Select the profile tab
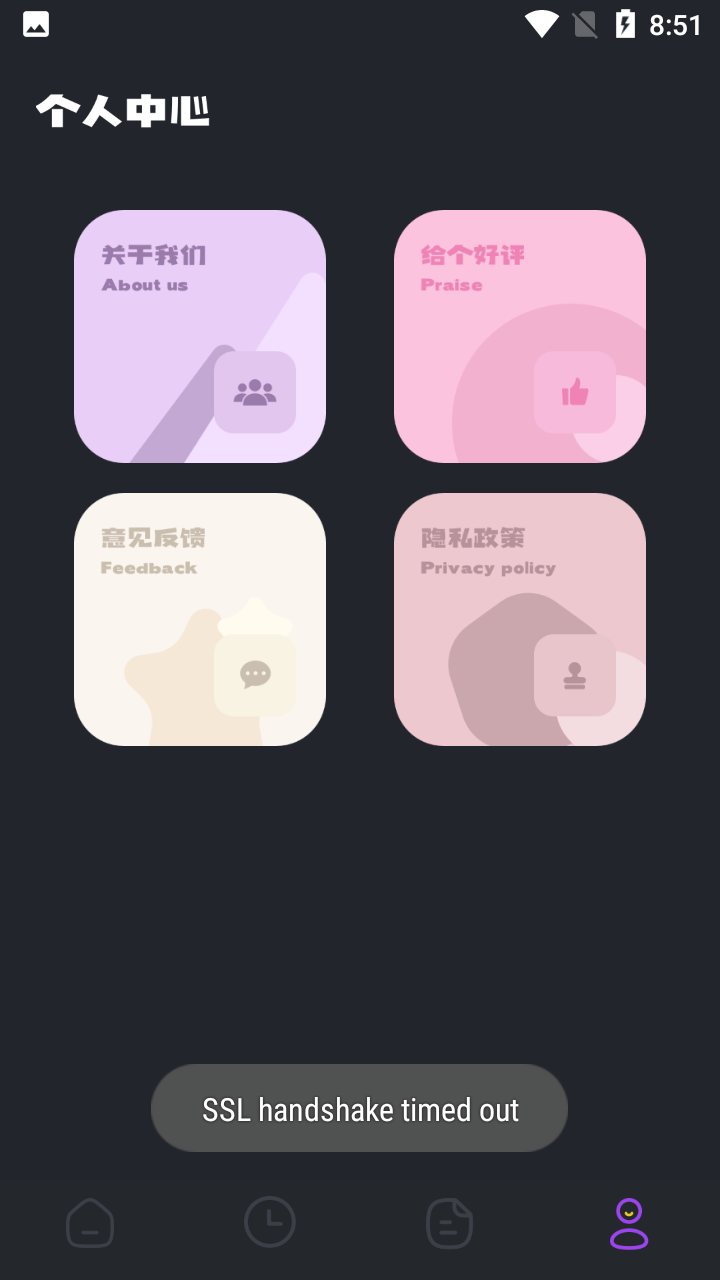The image size is (720, 1280). tap(629, 1224)
